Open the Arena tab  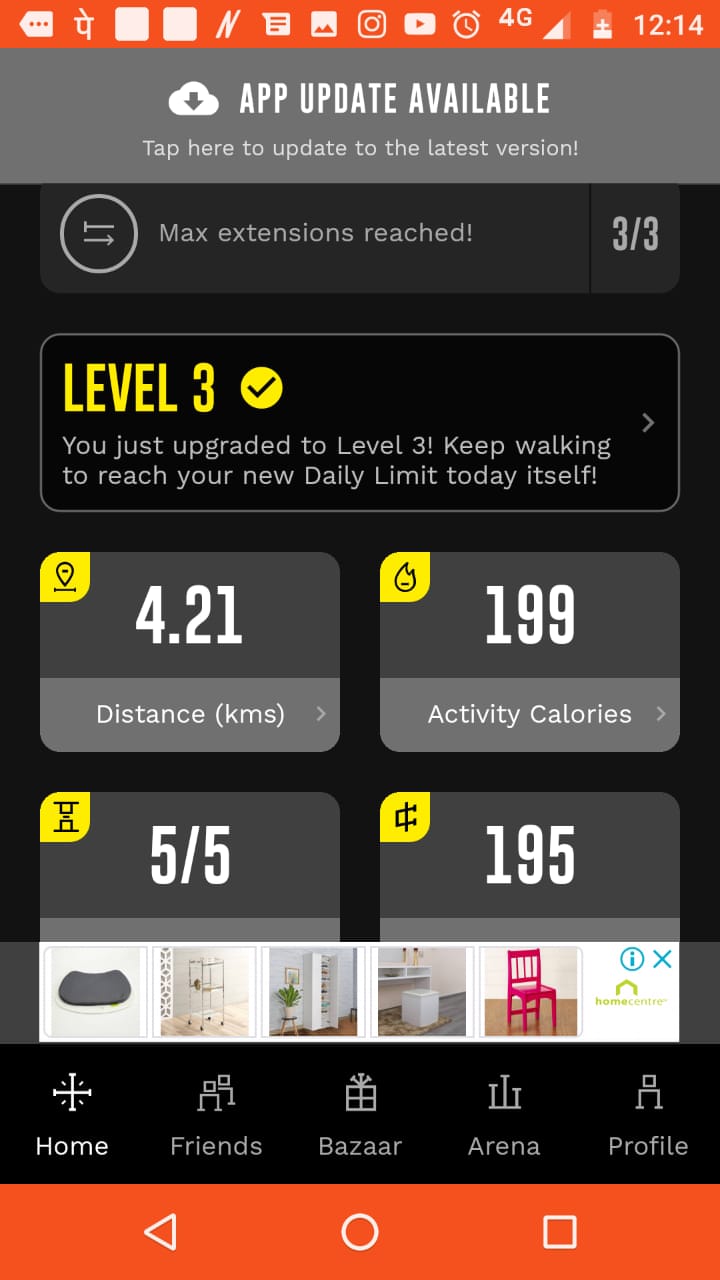504,1115
